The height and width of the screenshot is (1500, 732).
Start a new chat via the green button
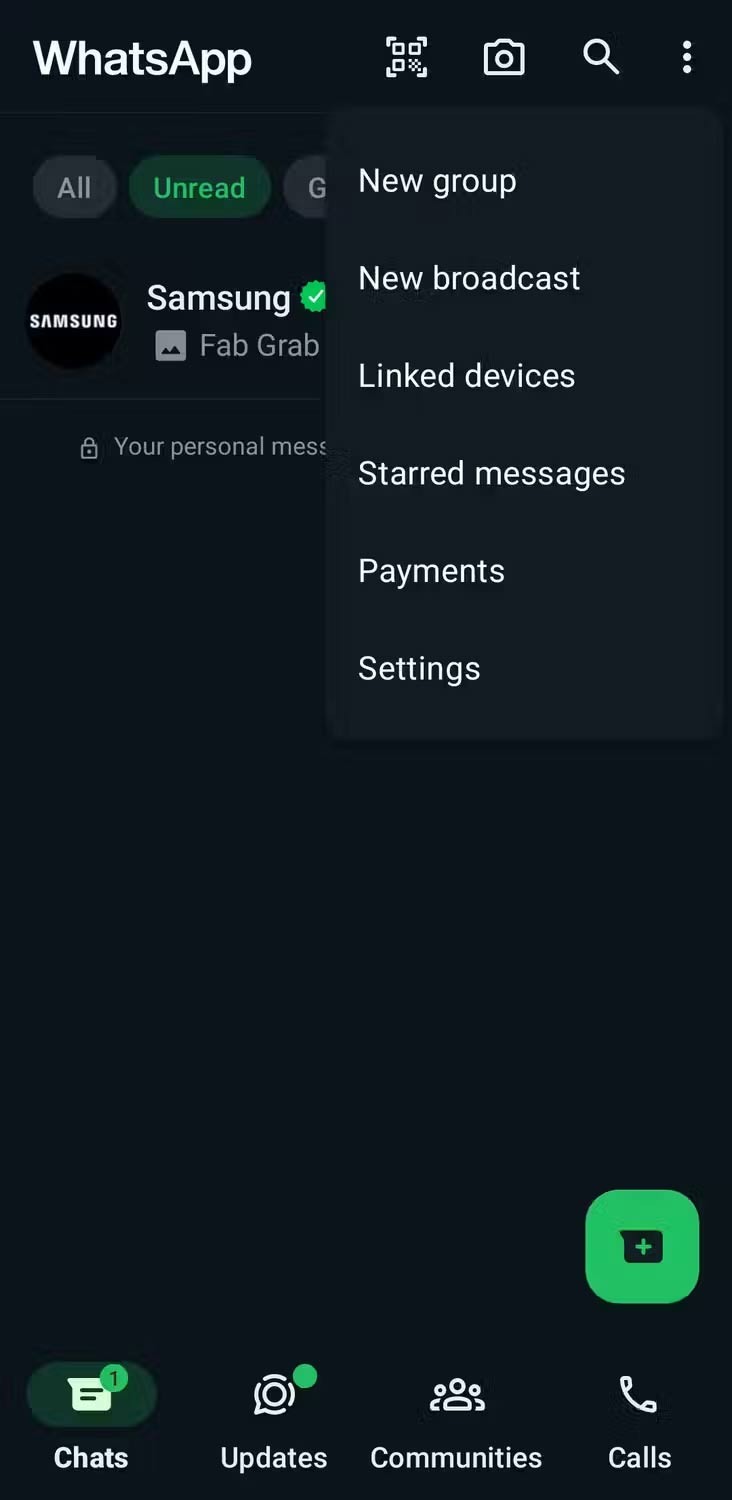pyautogui.click(x=642, y=1247)
